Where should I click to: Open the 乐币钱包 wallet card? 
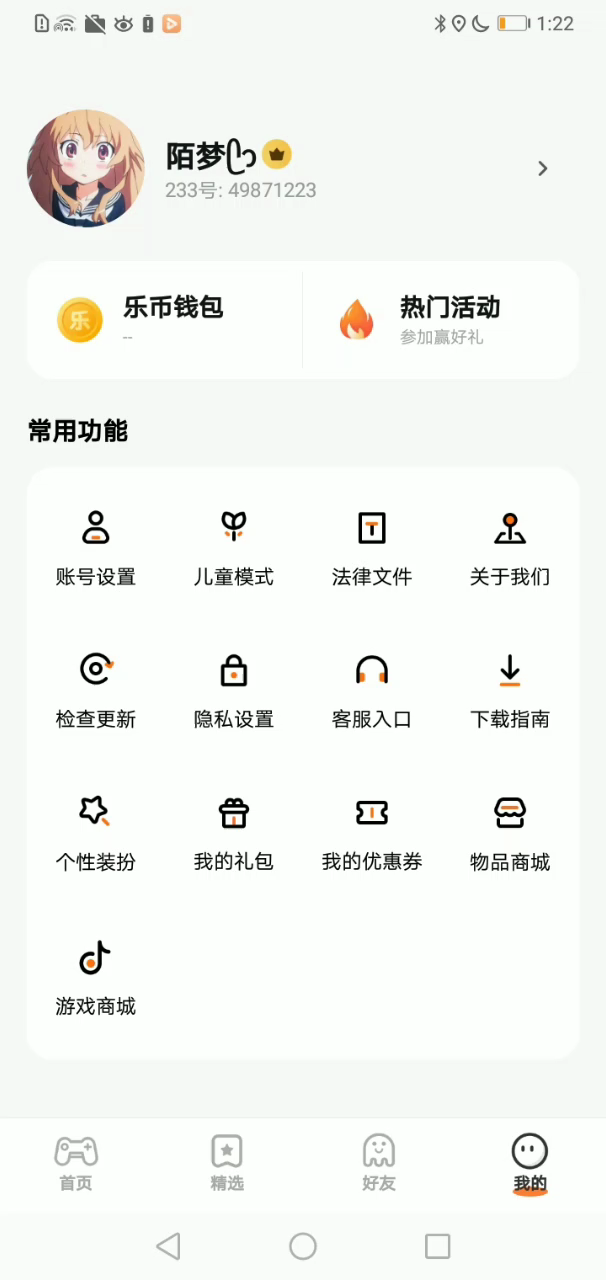click(165, 320)
